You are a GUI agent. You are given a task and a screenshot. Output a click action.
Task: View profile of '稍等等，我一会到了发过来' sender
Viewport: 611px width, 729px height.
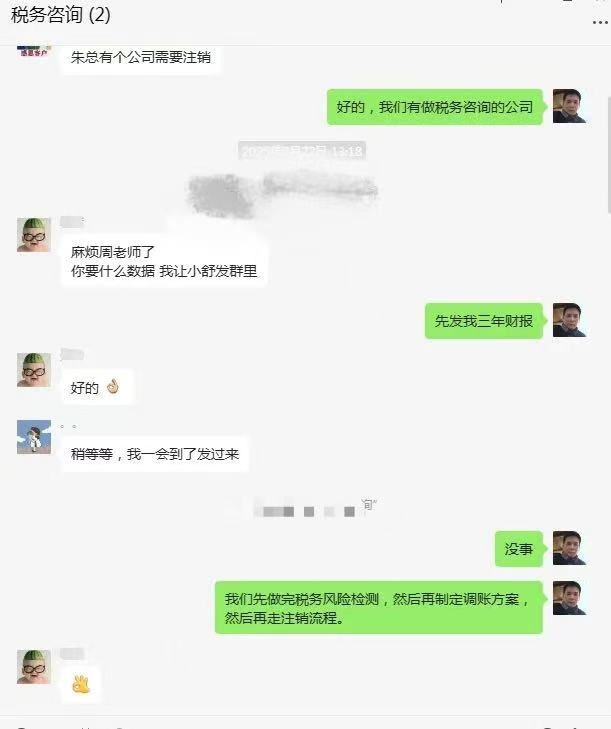(x=34, y=437)
